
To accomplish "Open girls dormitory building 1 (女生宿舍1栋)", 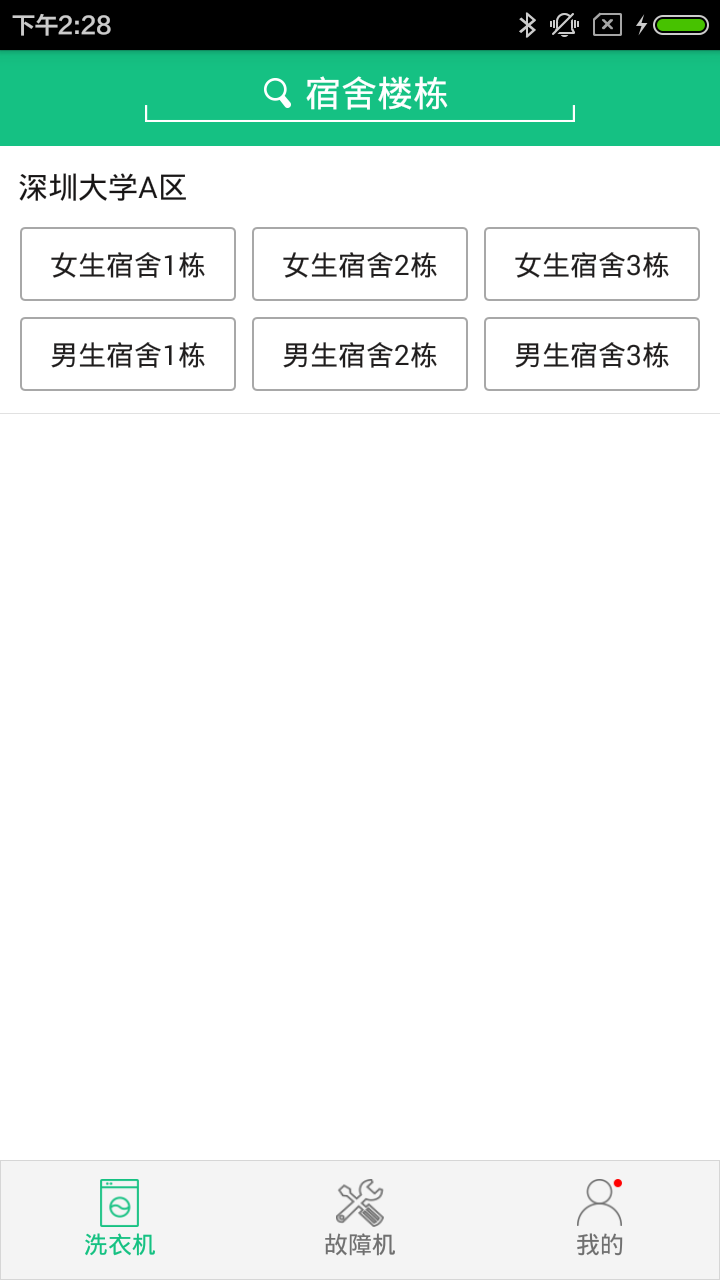I will 127,263.
